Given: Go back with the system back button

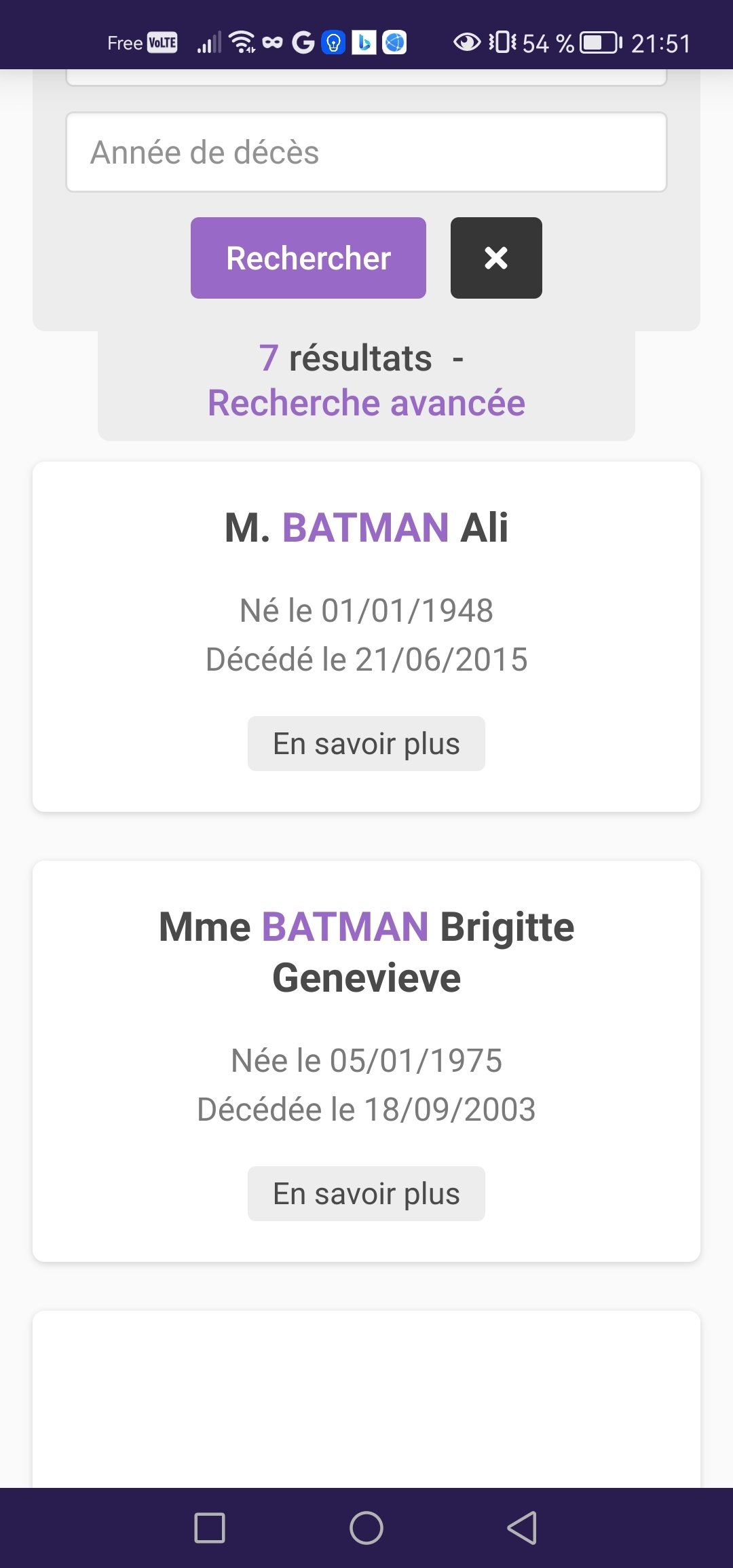Looking at the screenshot, I should click(522, 1528).
